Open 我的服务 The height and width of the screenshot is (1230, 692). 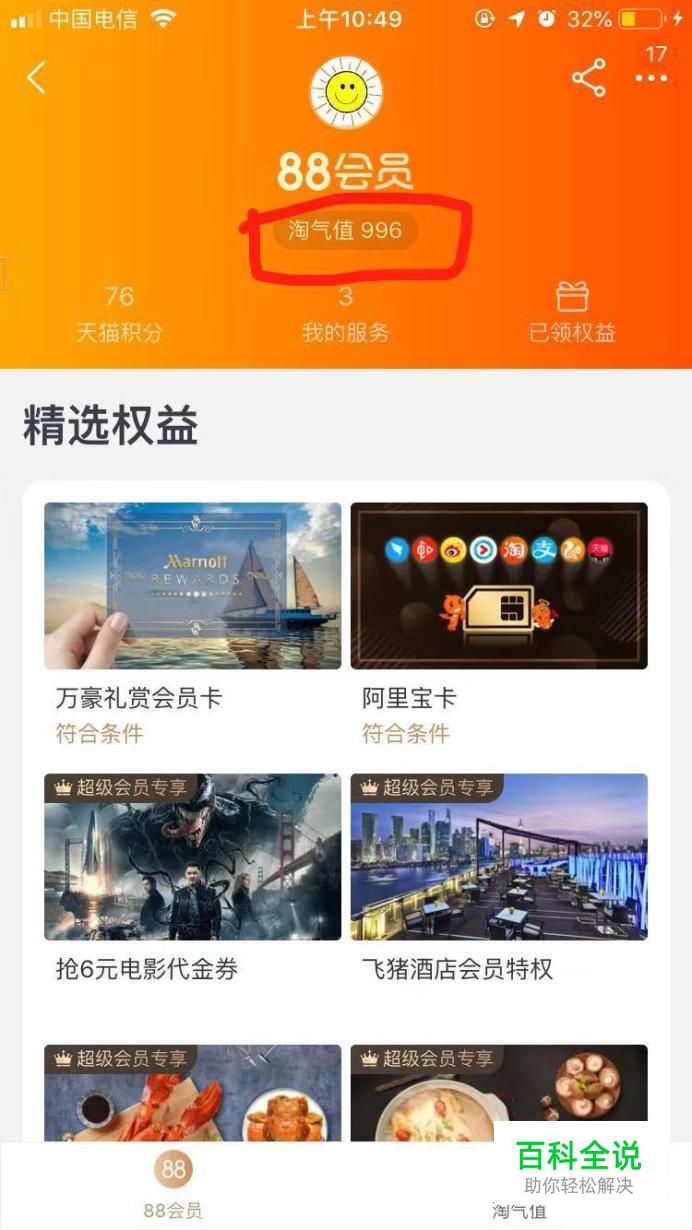346,313
